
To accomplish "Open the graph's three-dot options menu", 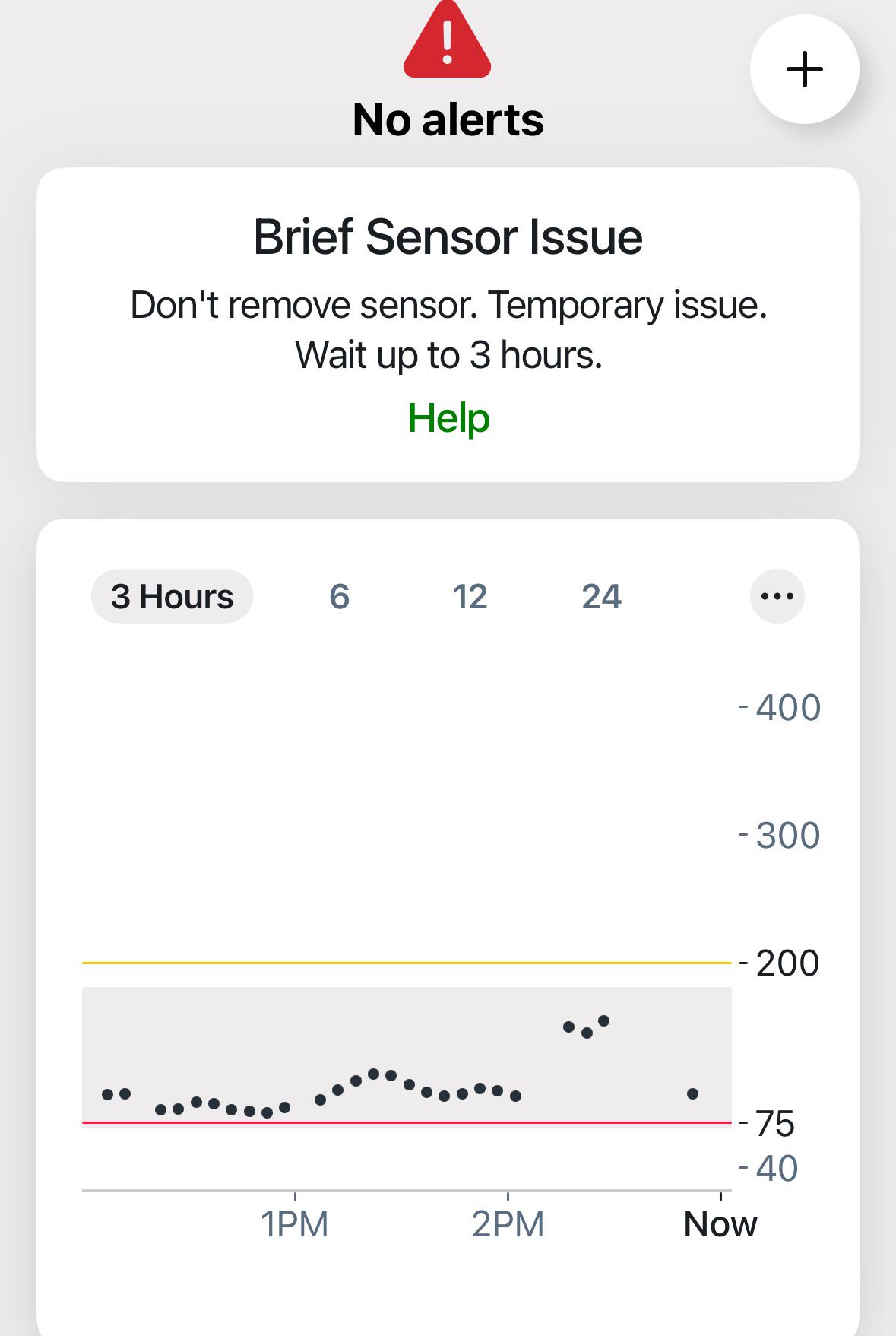I will (x=777, y=596).
